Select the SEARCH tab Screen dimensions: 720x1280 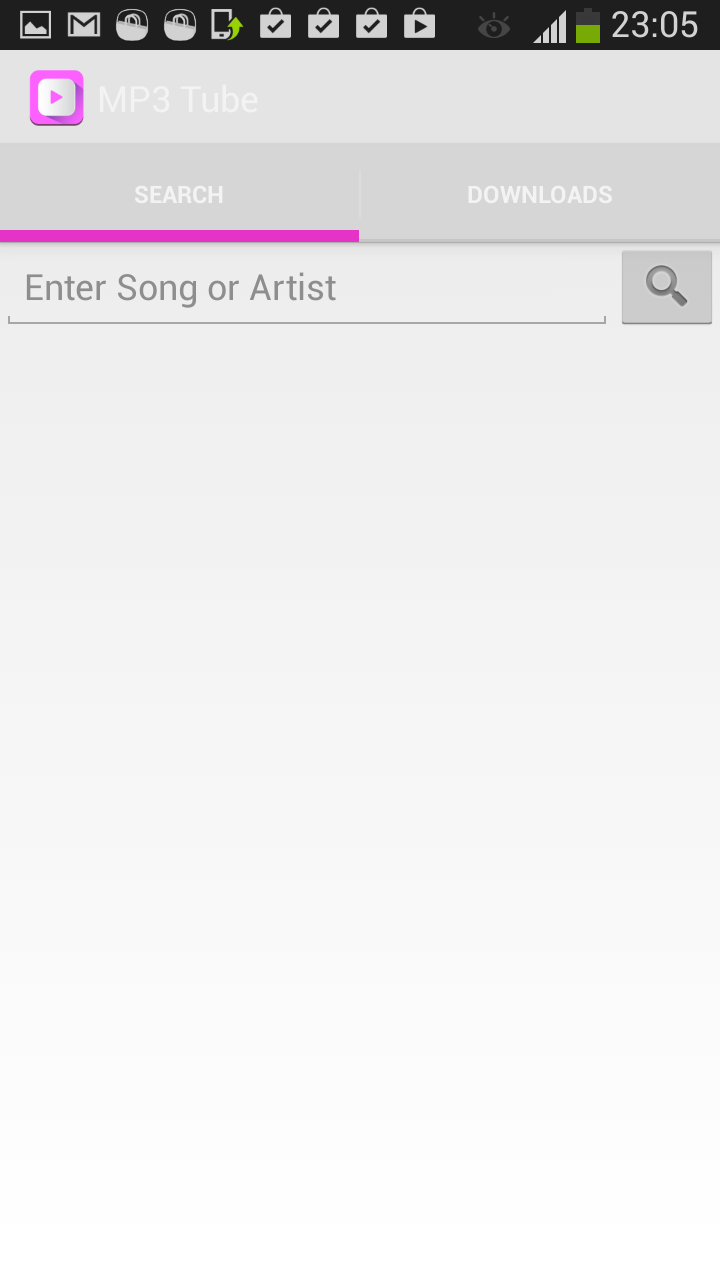[179, 194]
